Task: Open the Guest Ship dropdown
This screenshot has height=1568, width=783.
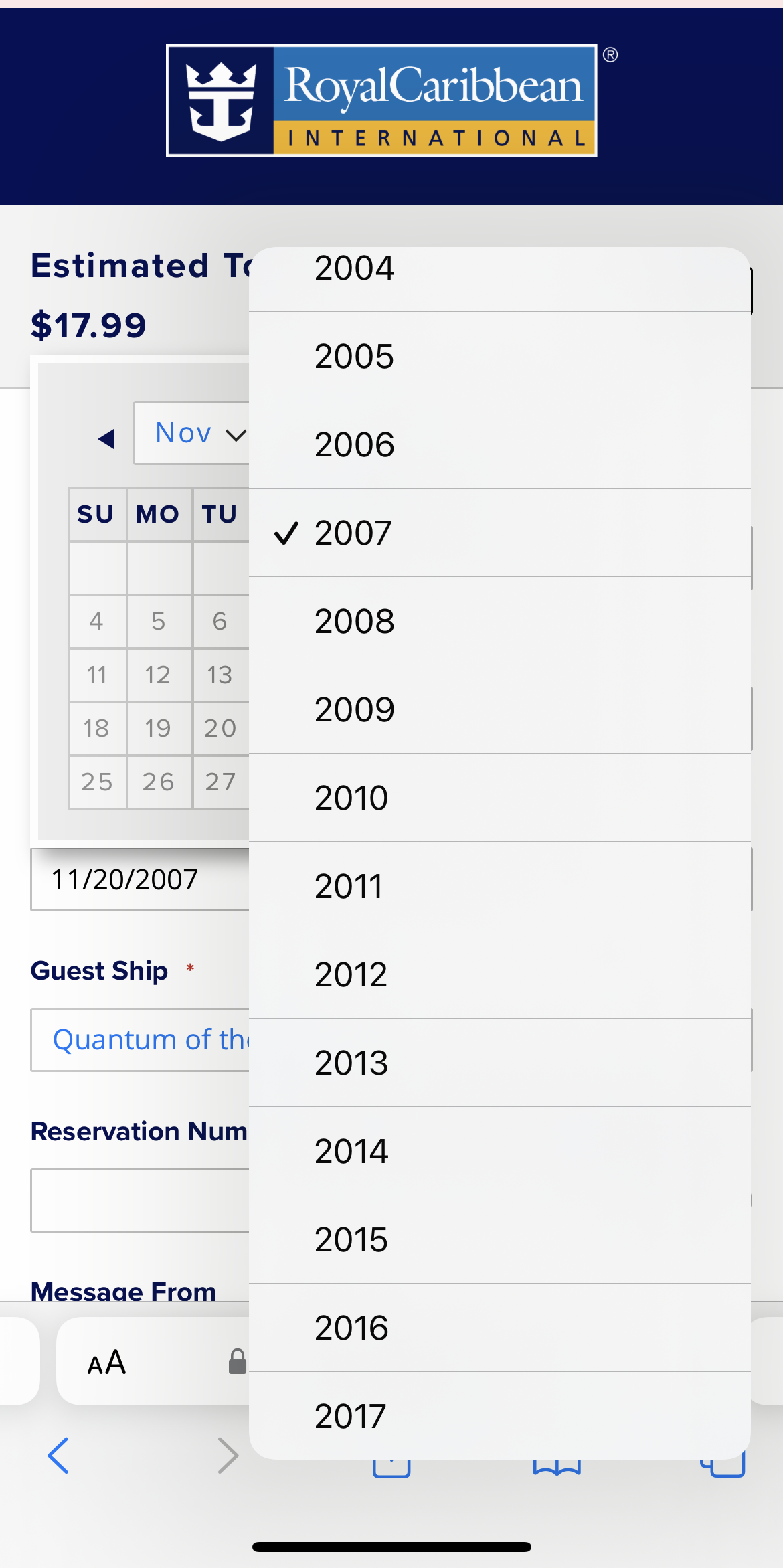Action: coord(140,1040)
